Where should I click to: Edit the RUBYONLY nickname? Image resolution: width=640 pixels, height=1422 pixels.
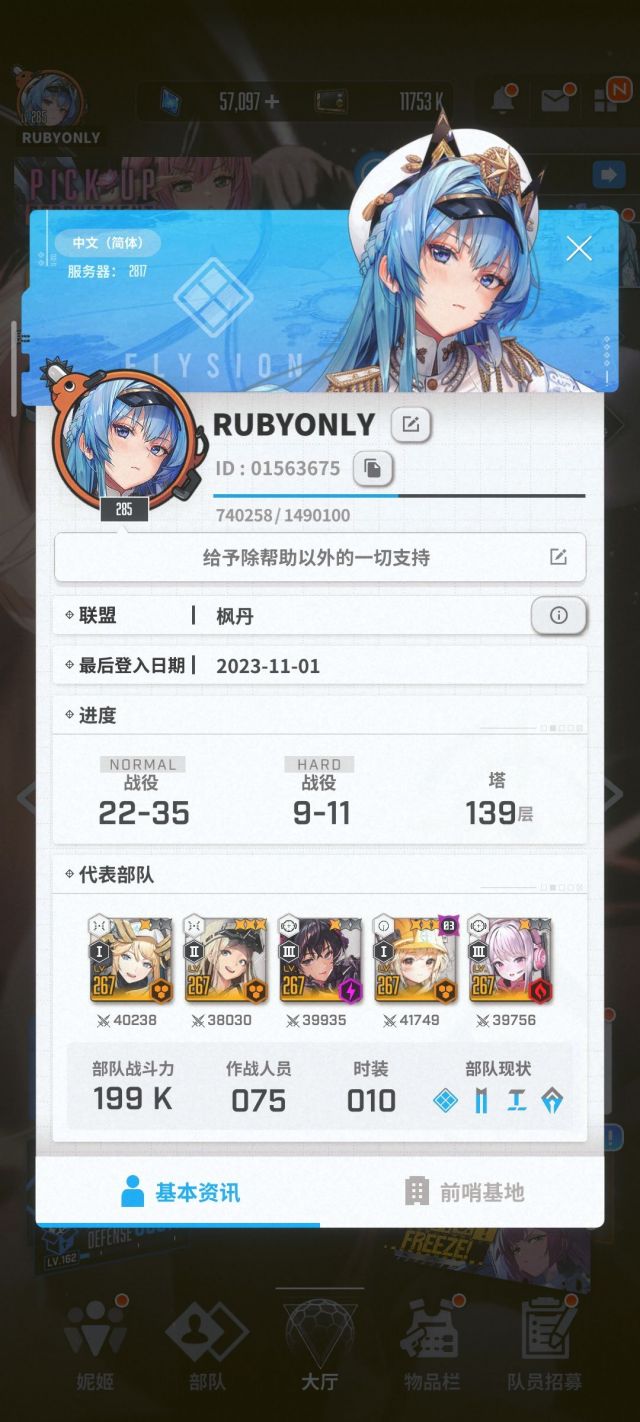[411, 425]
